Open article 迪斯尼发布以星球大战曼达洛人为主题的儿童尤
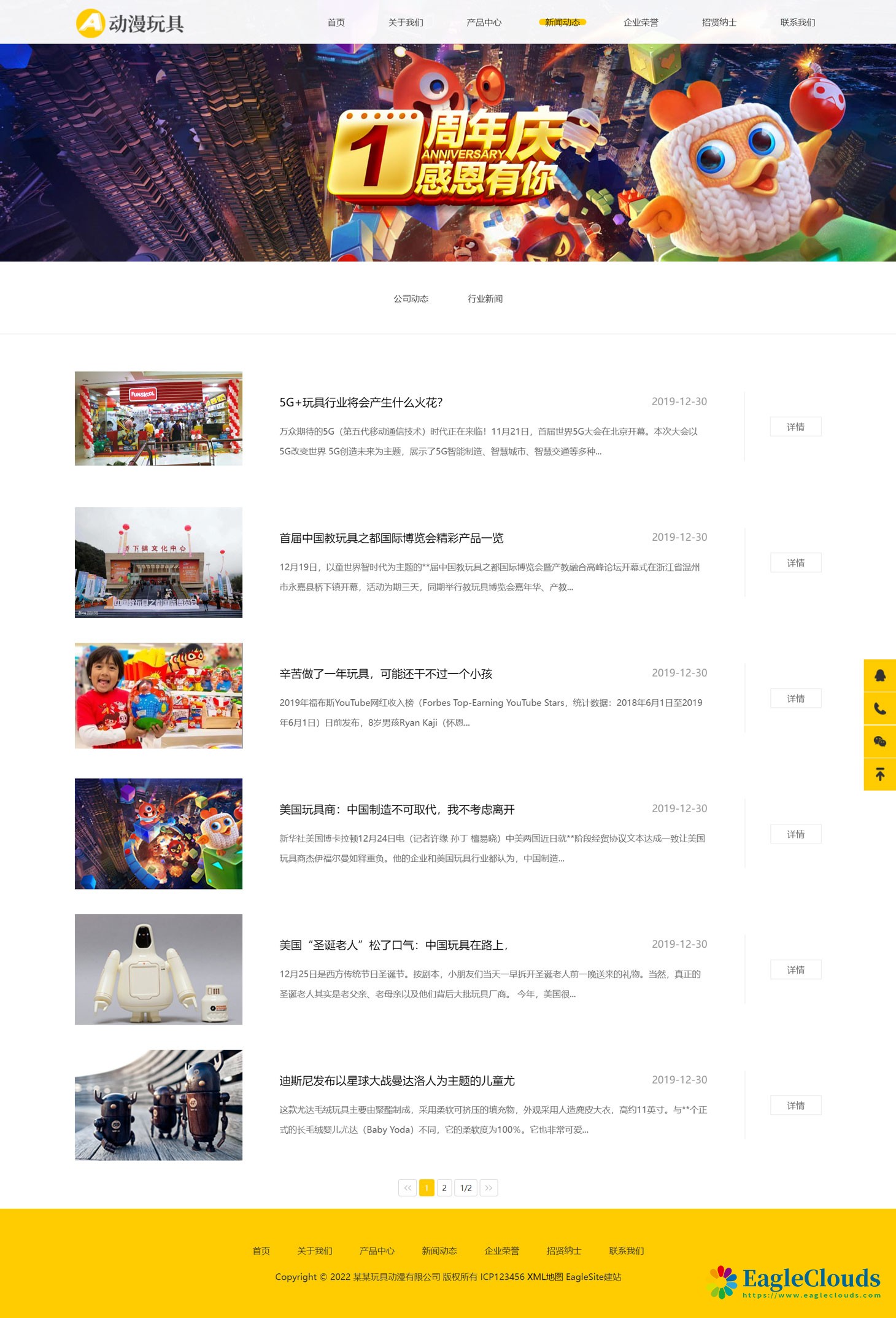Screen dimensions: 896x1318 (397, 1081)
